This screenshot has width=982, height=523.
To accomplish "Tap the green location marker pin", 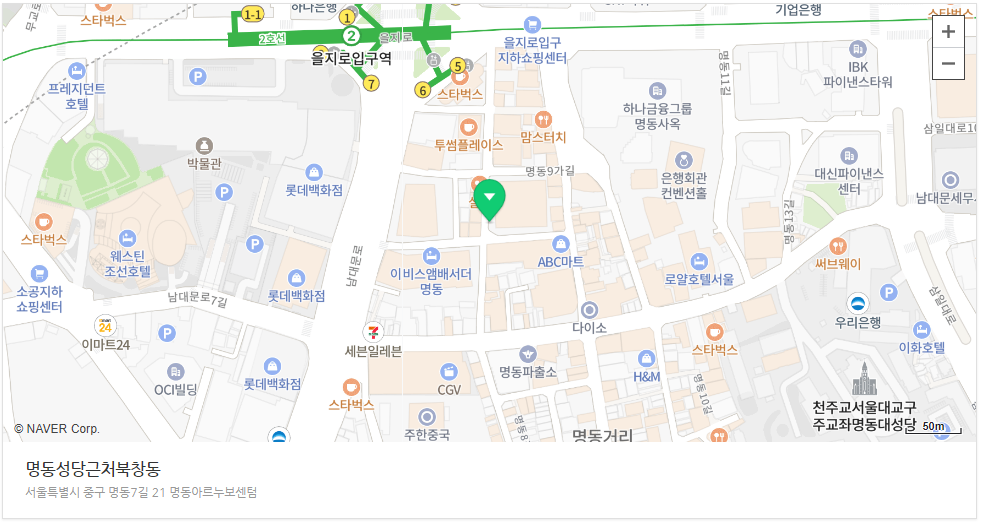I will pyautogui.click(x=489, y=199).
